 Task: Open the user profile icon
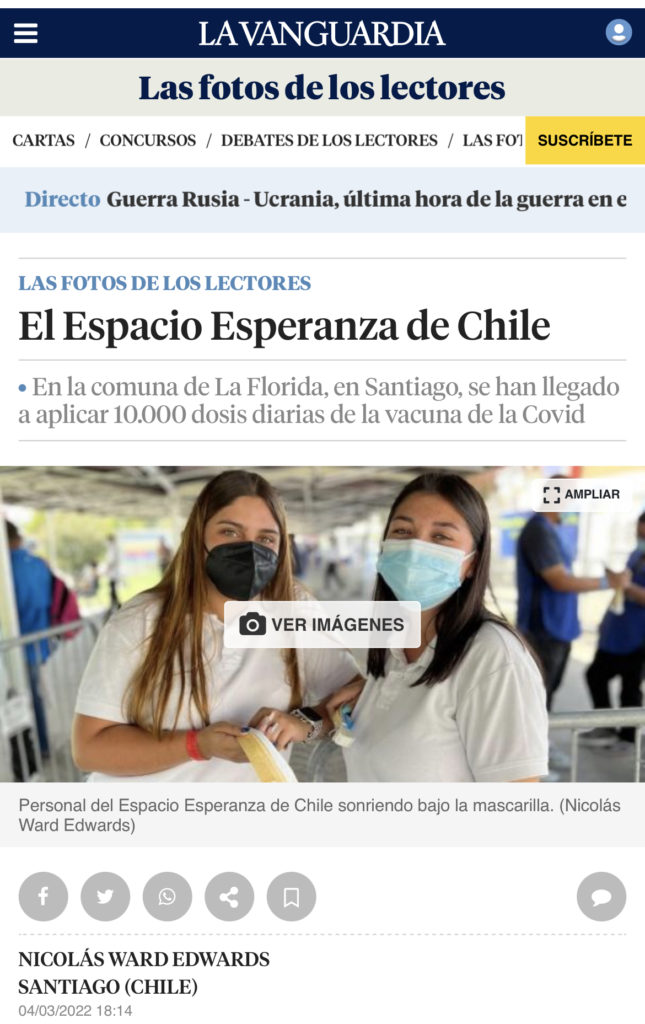(x=618, y=33)
